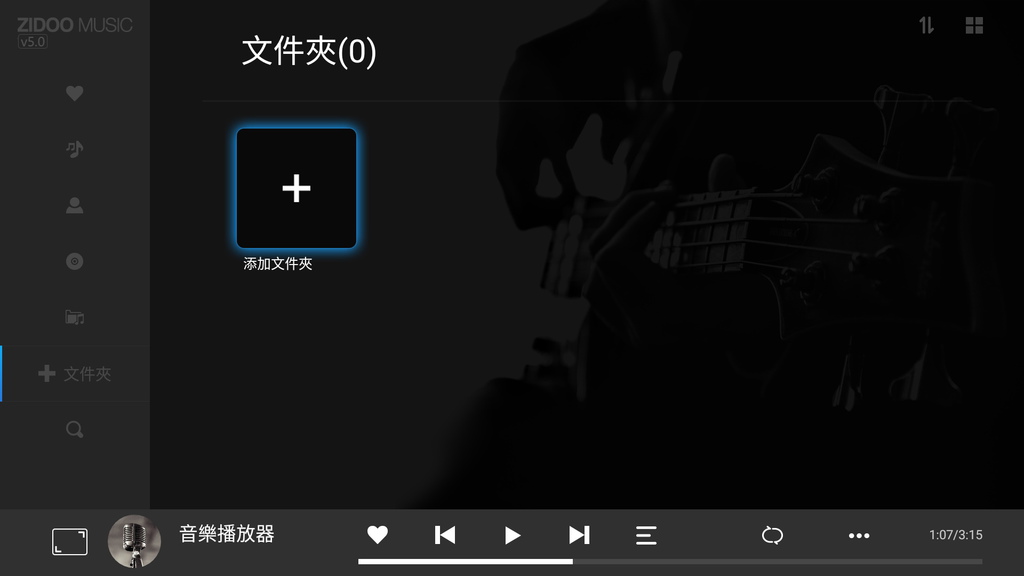Toggle the repeat mode

pos(772,535)
